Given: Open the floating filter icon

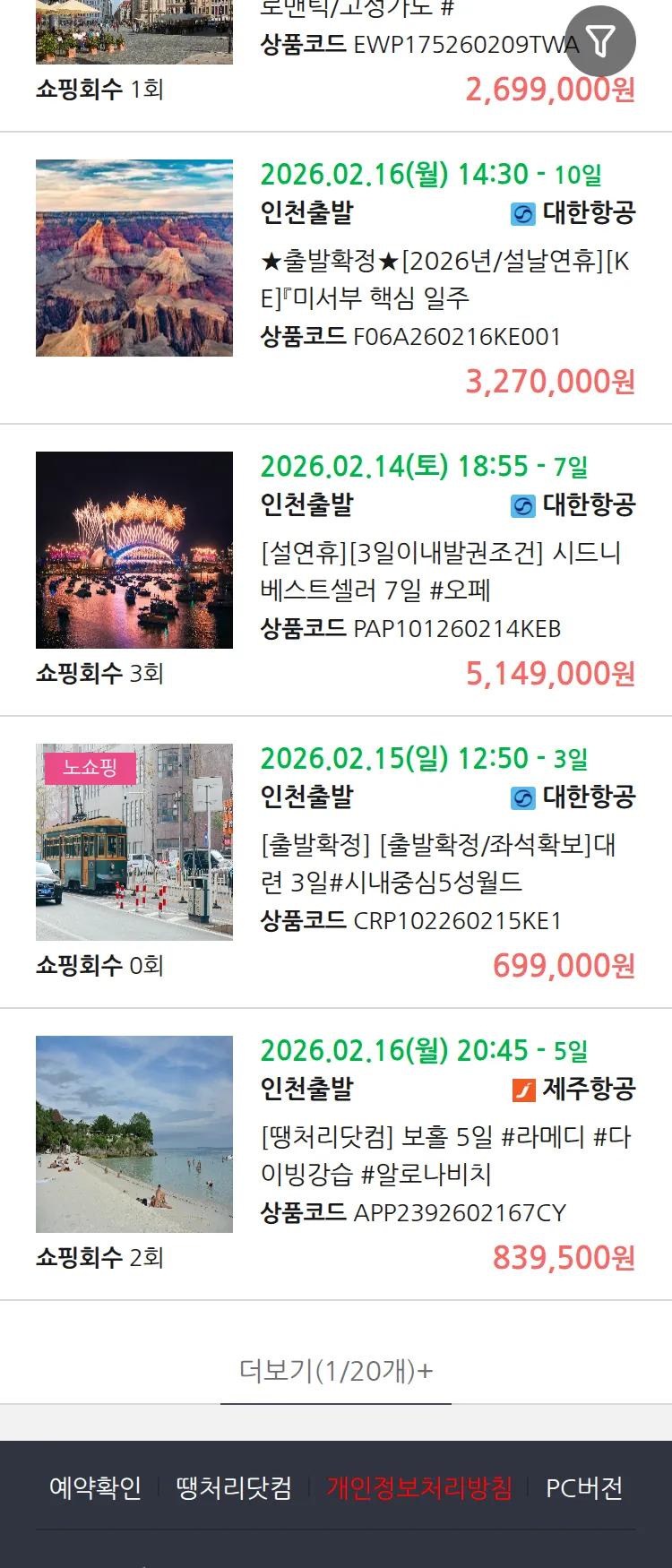Looking at the screenshot, I should tap(600, 41).
